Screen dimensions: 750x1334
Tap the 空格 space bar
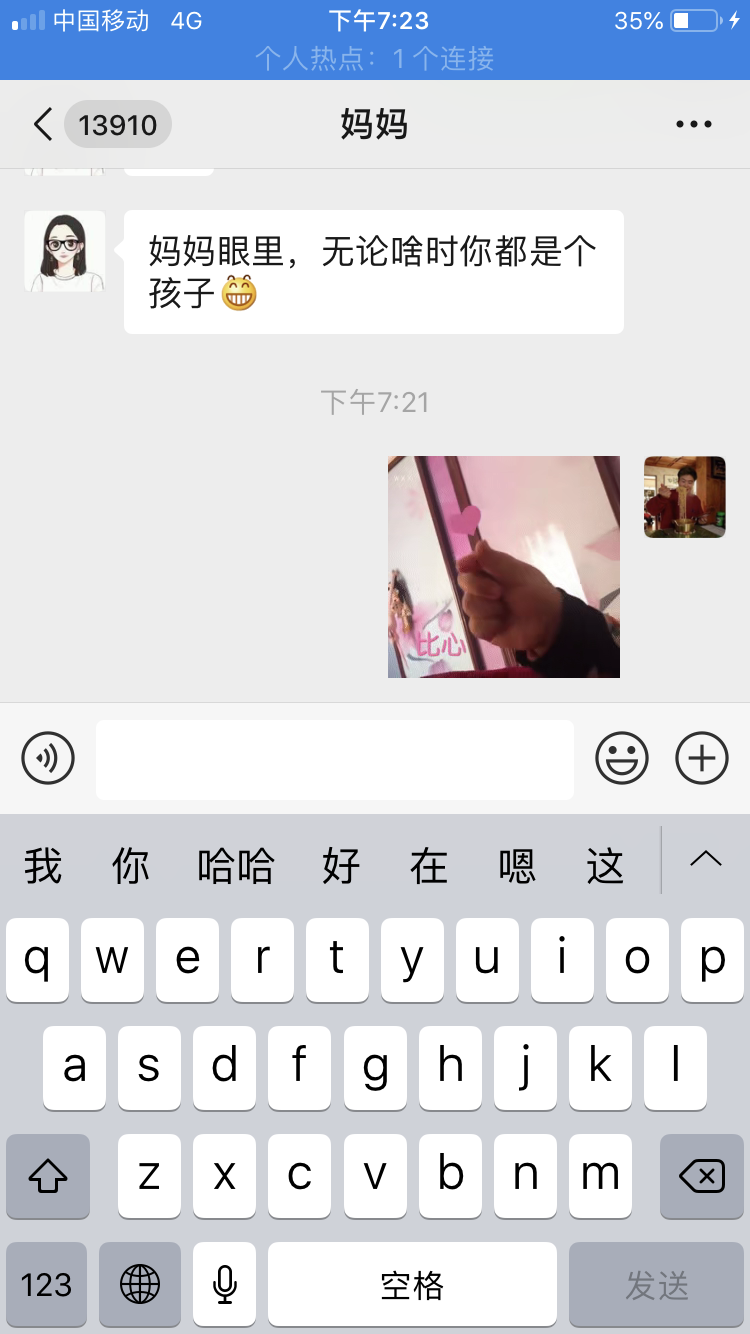pyautogui.click(x=412, y=1285)
